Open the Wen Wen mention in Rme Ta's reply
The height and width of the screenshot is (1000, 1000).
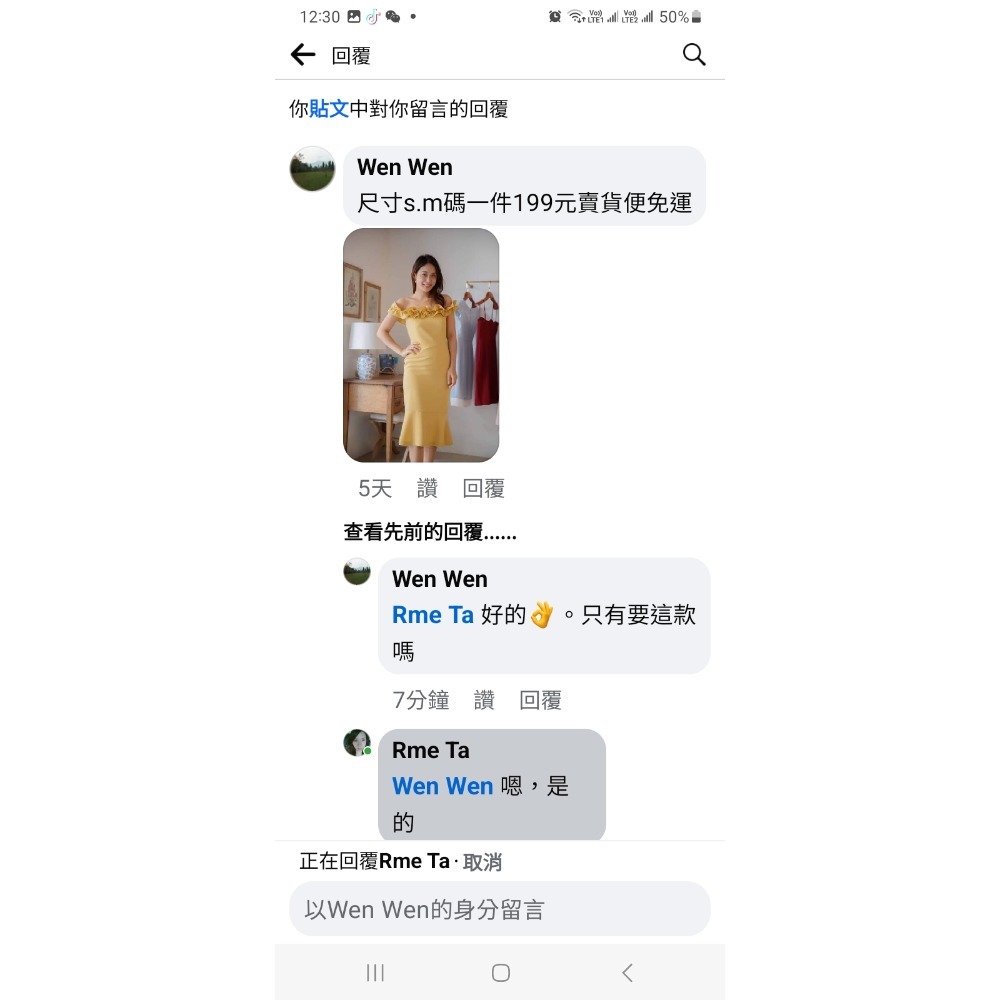(x=442, y=786)
